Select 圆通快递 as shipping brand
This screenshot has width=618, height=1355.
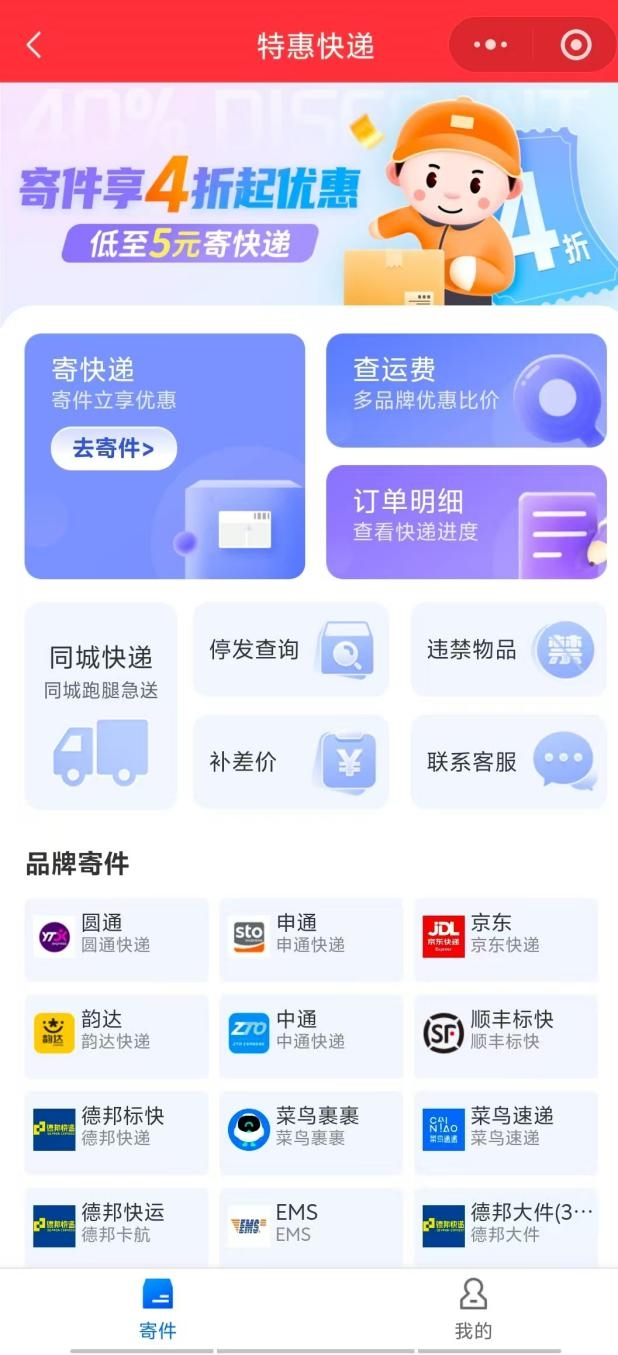click(x=116, y=933)
